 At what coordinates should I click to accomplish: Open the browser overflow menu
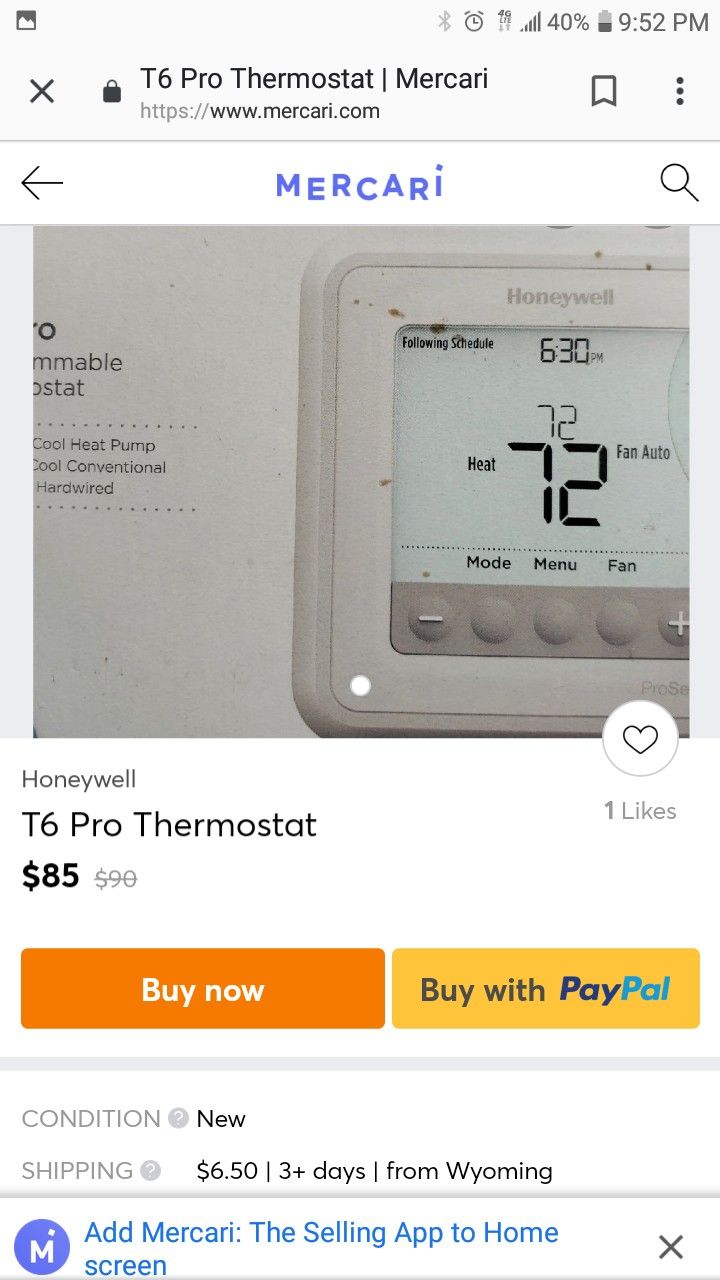click(679, 90)
